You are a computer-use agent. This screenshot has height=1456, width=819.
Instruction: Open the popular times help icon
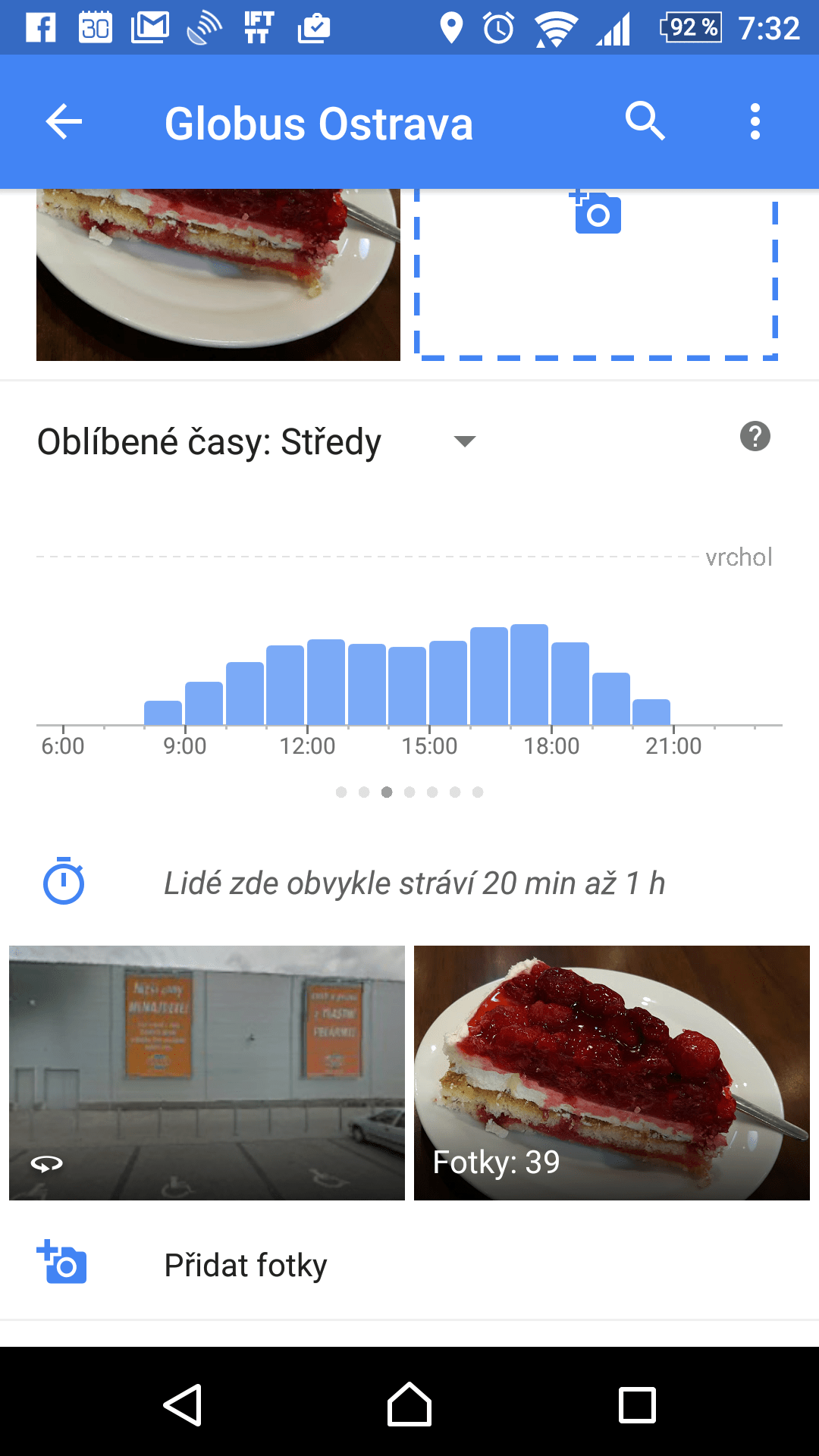point(755,437)
